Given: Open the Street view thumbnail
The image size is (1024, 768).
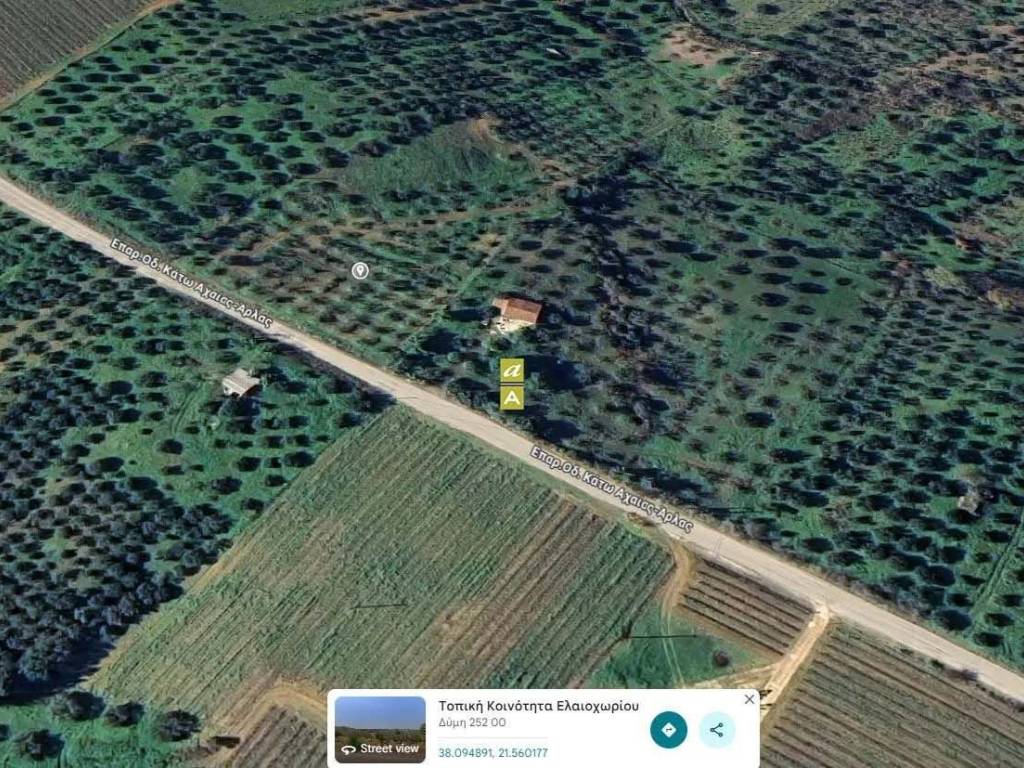Looking at the screenshot, I should [x=380, y=729].
